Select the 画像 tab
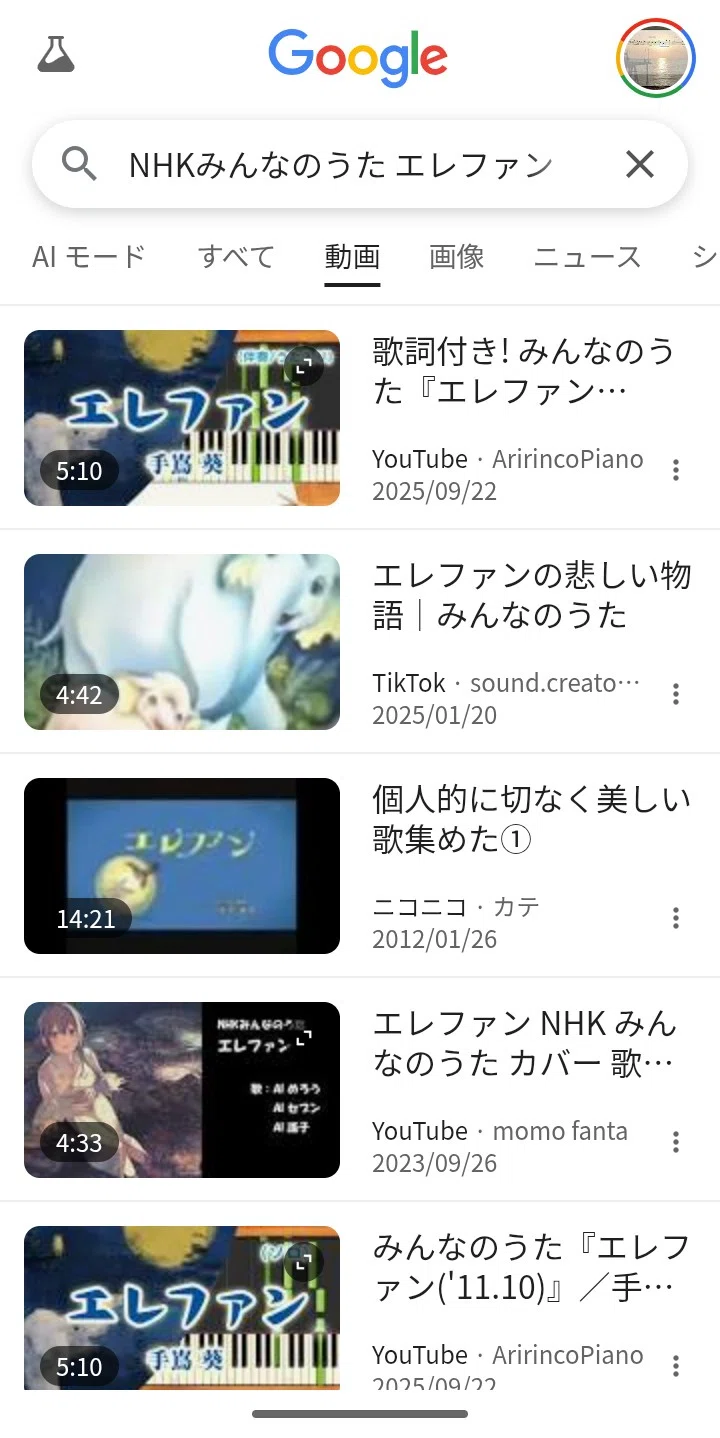This screenshot has width=720, height=1438. click(457, 257)
